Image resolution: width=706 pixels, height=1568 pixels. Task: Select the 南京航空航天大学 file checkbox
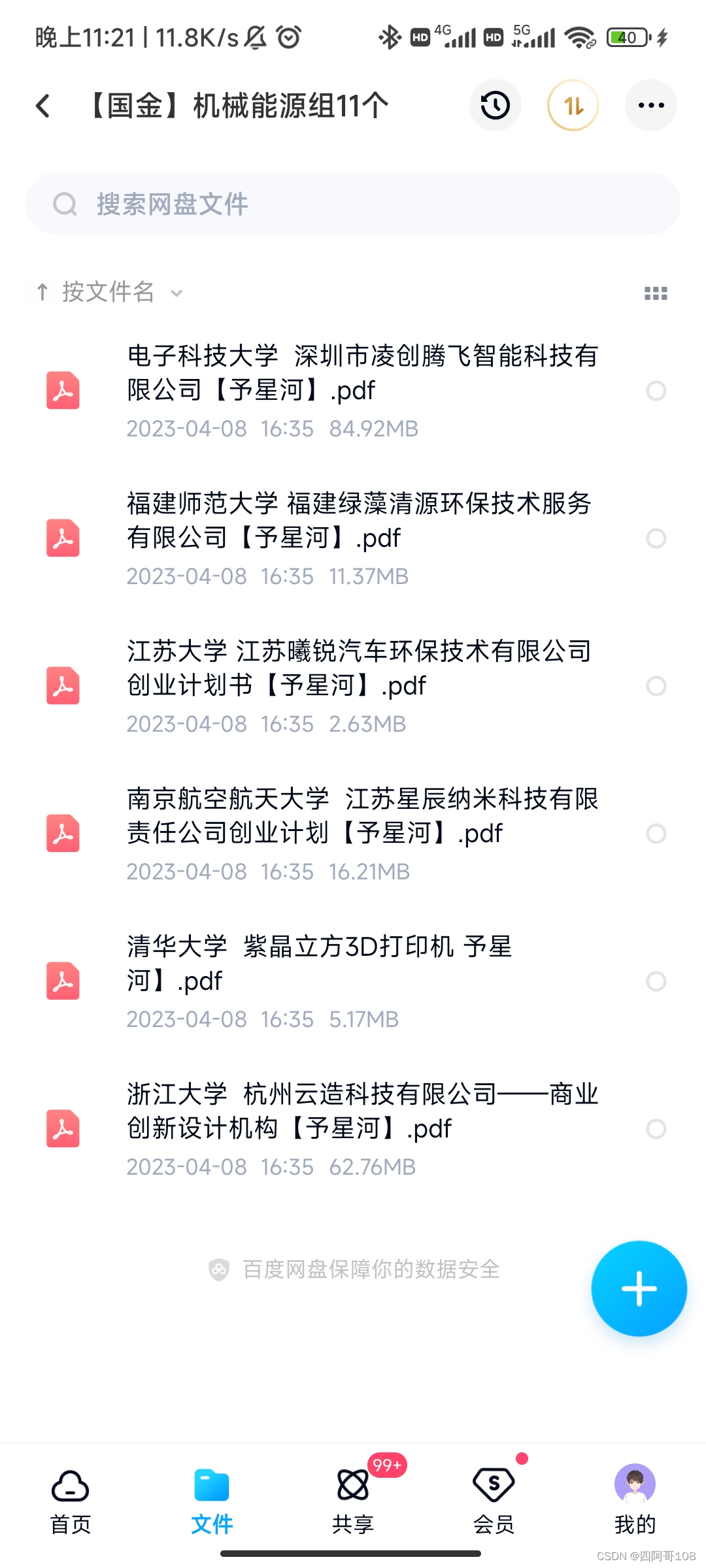tap(656, 834)
